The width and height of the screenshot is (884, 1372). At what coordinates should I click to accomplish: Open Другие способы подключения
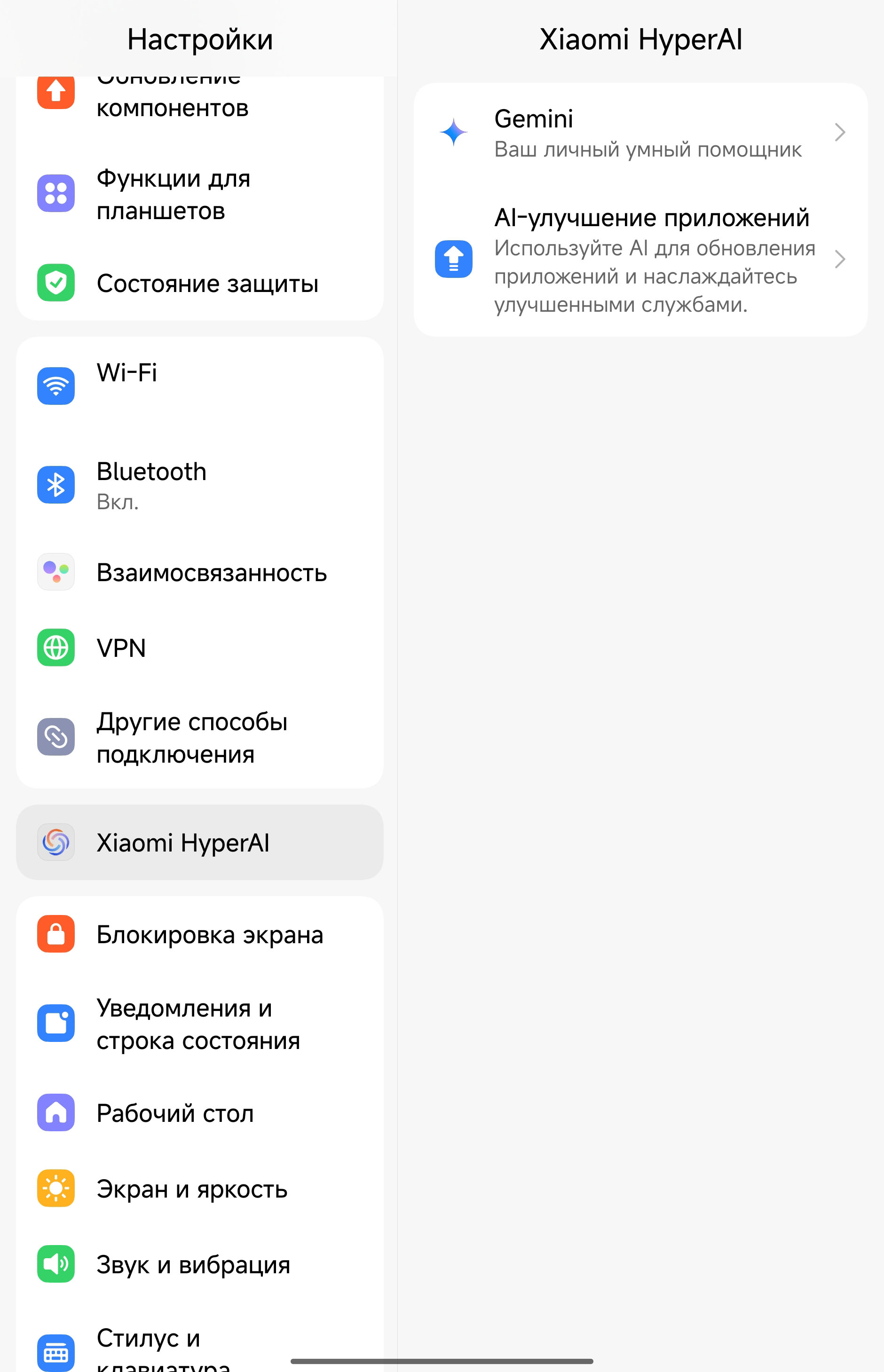click(x=199, y=737)
